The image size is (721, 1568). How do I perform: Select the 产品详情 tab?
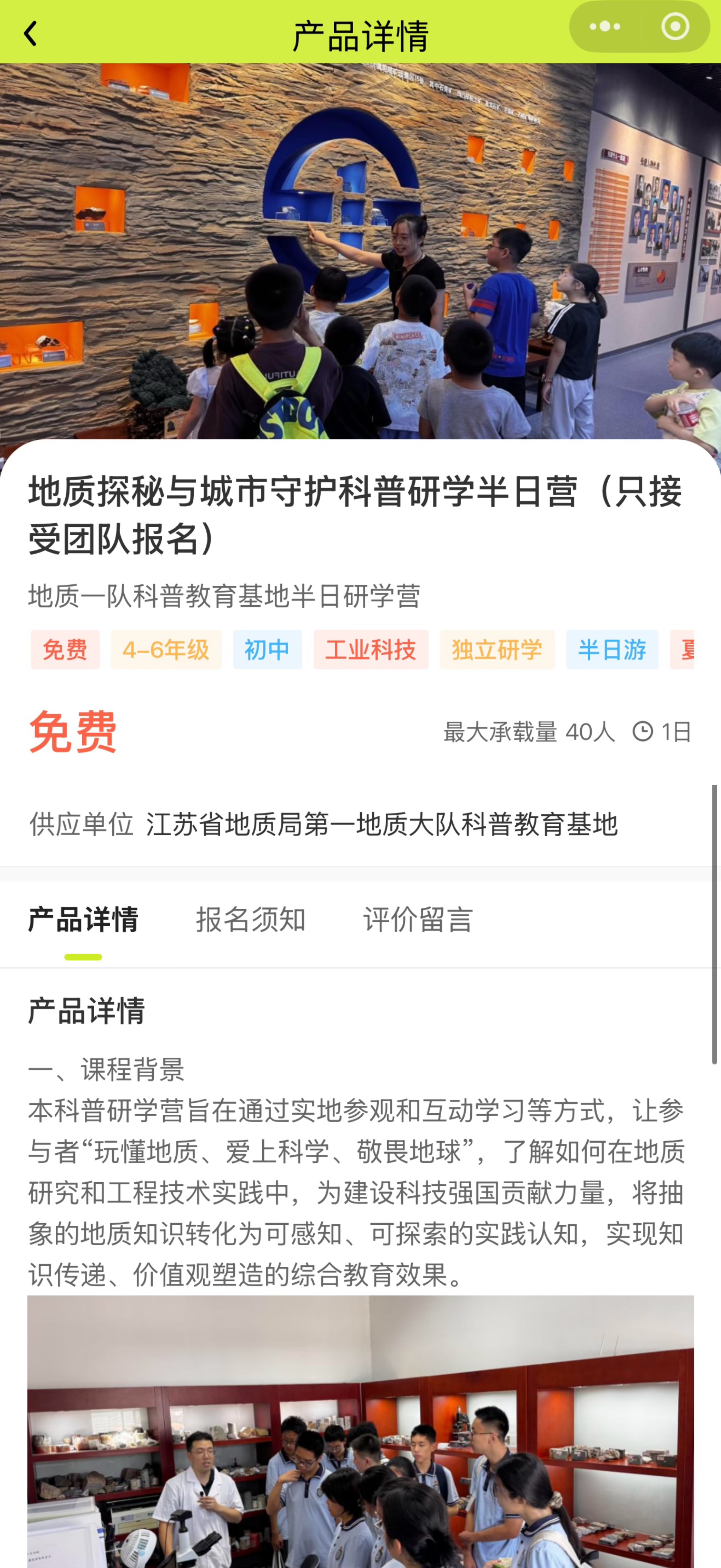[x=83, y=919]
